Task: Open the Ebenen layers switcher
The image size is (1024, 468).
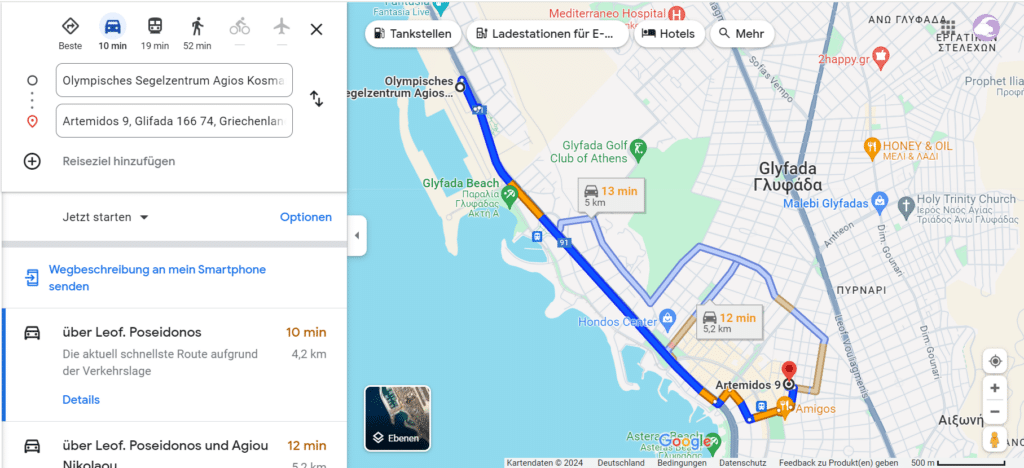Action: point(398,418)
